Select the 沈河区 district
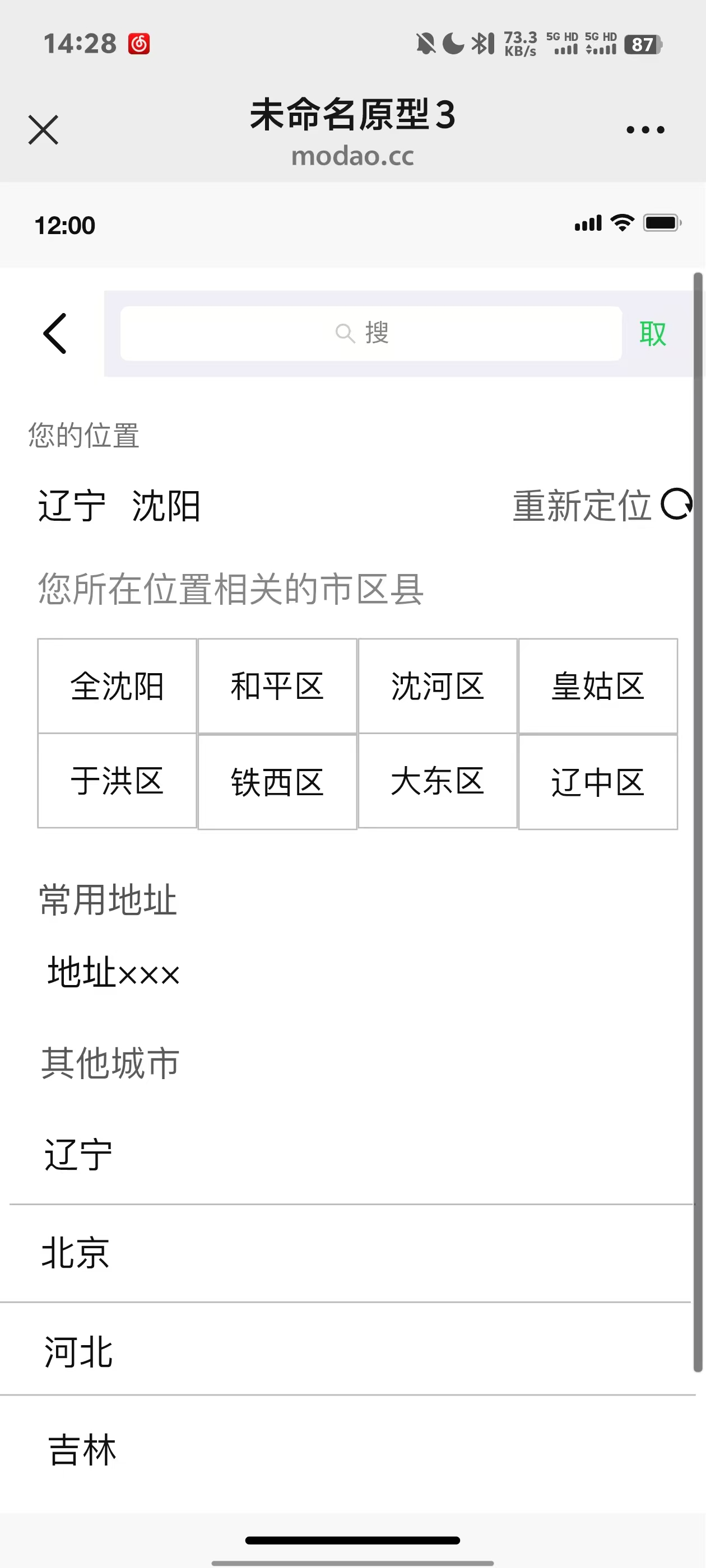The image size is (706, 1568). pyautogui.click(x=438, y=686)
